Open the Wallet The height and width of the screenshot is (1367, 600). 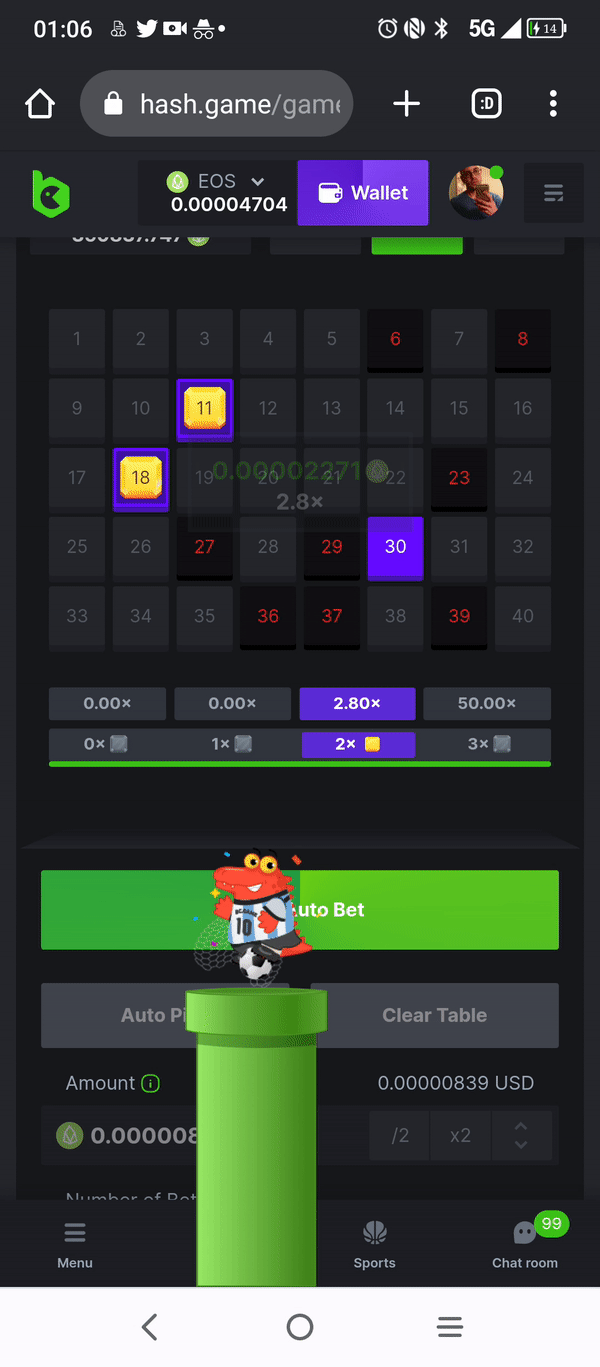pyautogui.click(x=363, y=193)
